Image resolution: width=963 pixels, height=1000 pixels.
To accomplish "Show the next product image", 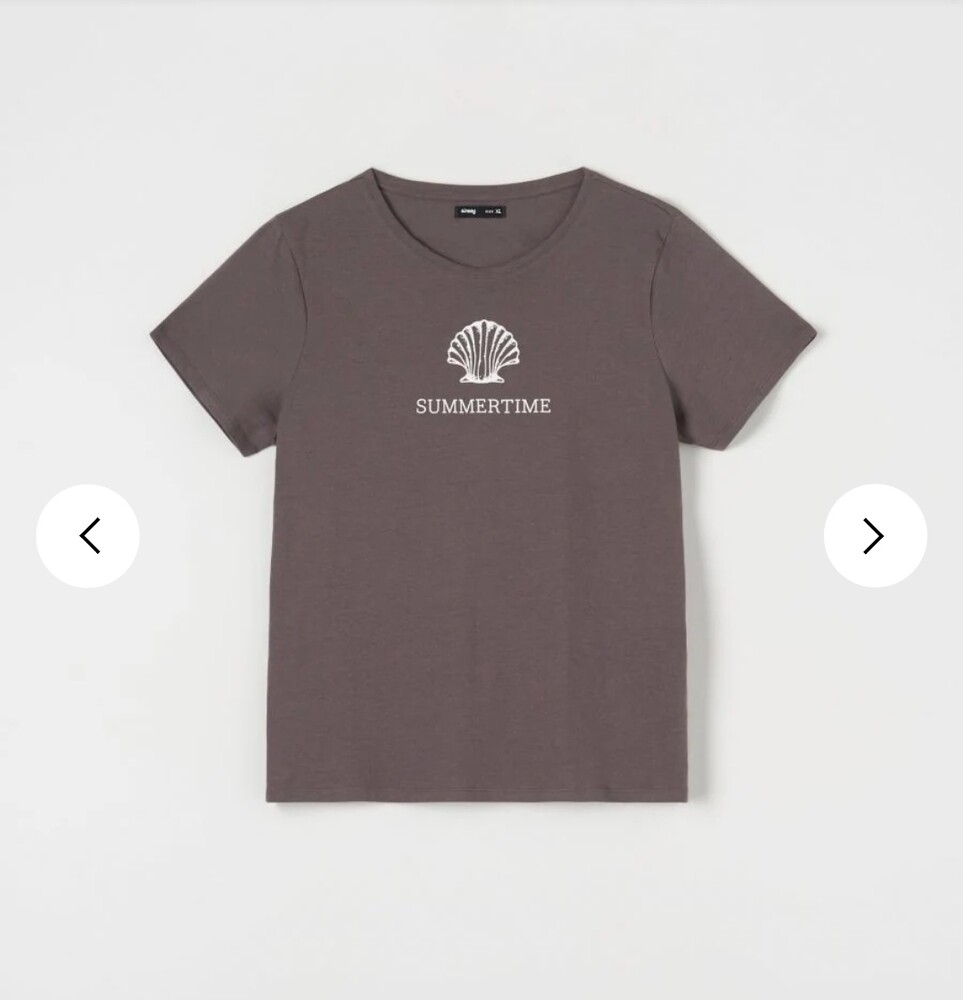I will (875, 536).
